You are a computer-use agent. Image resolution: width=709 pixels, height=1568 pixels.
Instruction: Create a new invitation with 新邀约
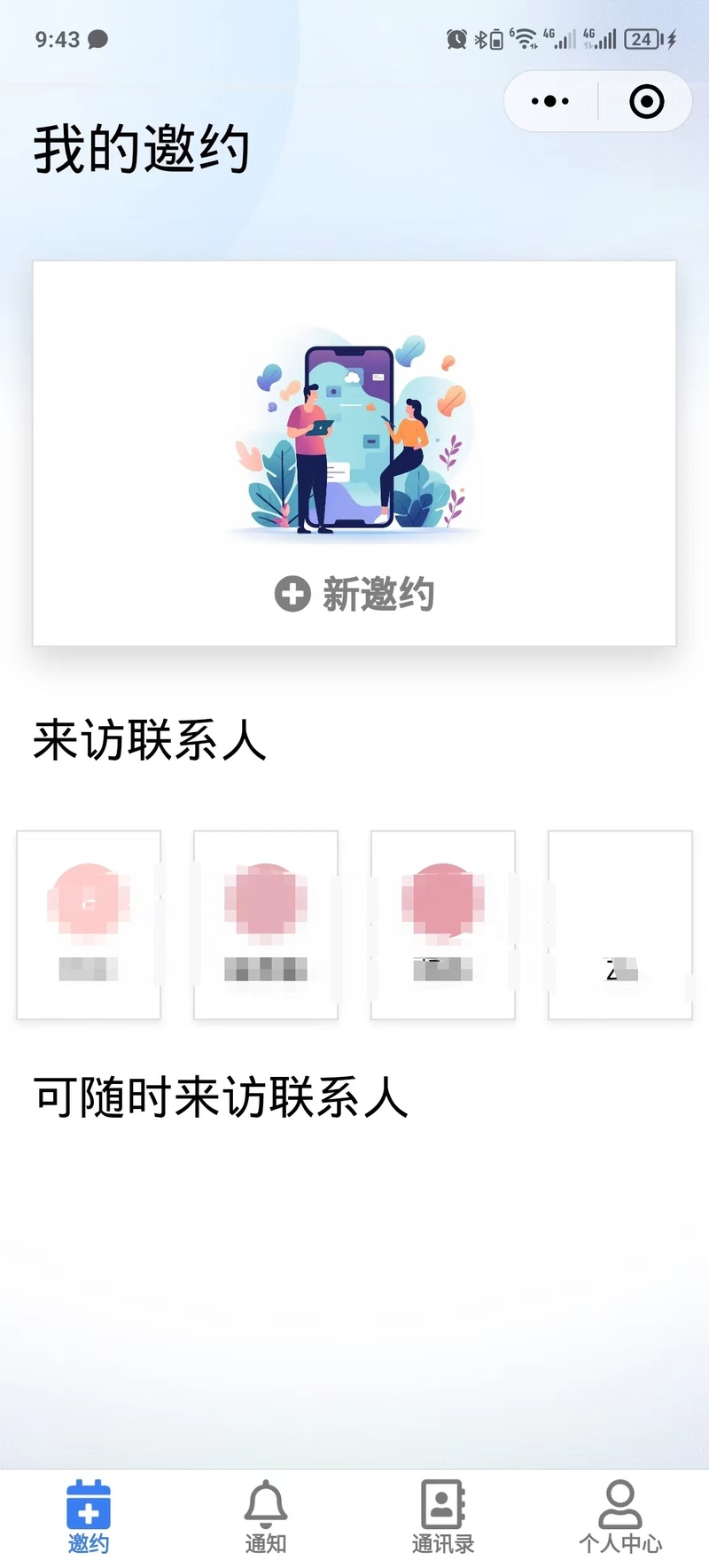coord(354,594)
